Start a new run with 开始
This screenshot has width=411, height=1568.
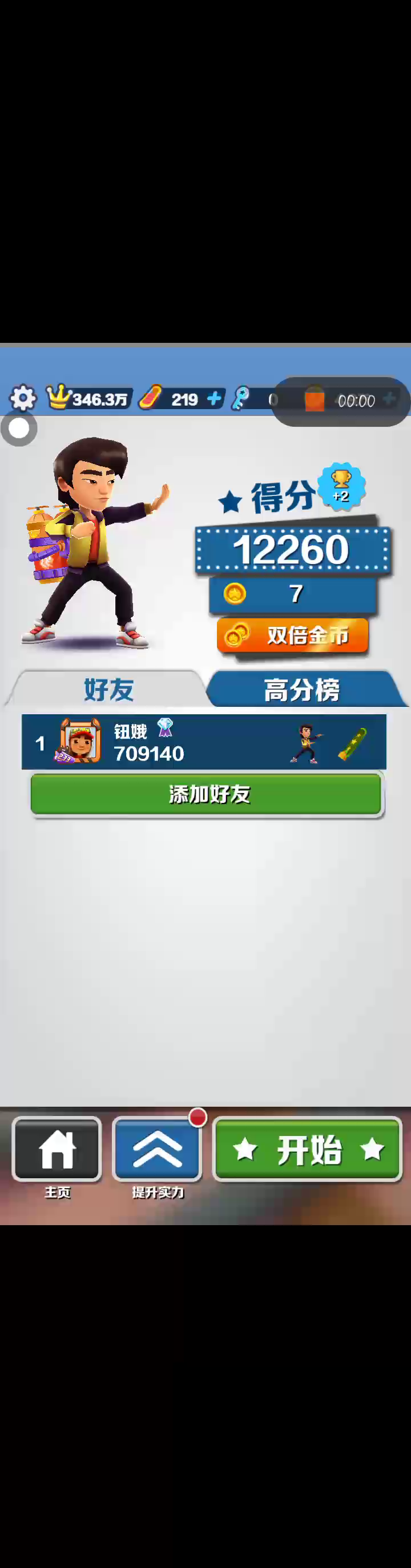point(308,1149)
